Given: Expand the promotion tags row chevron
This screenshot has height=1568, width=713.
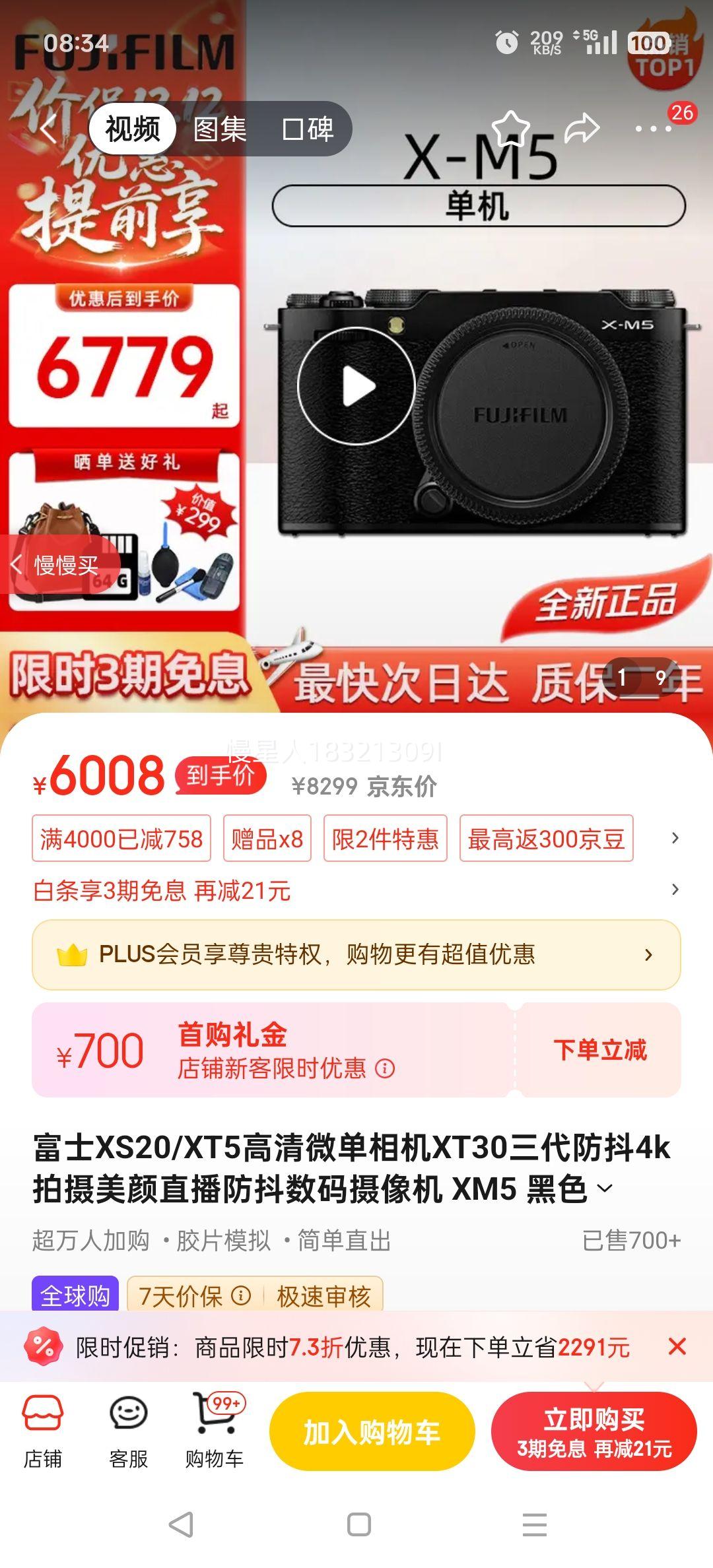Looking at the screenshot, I should [674, 838].
